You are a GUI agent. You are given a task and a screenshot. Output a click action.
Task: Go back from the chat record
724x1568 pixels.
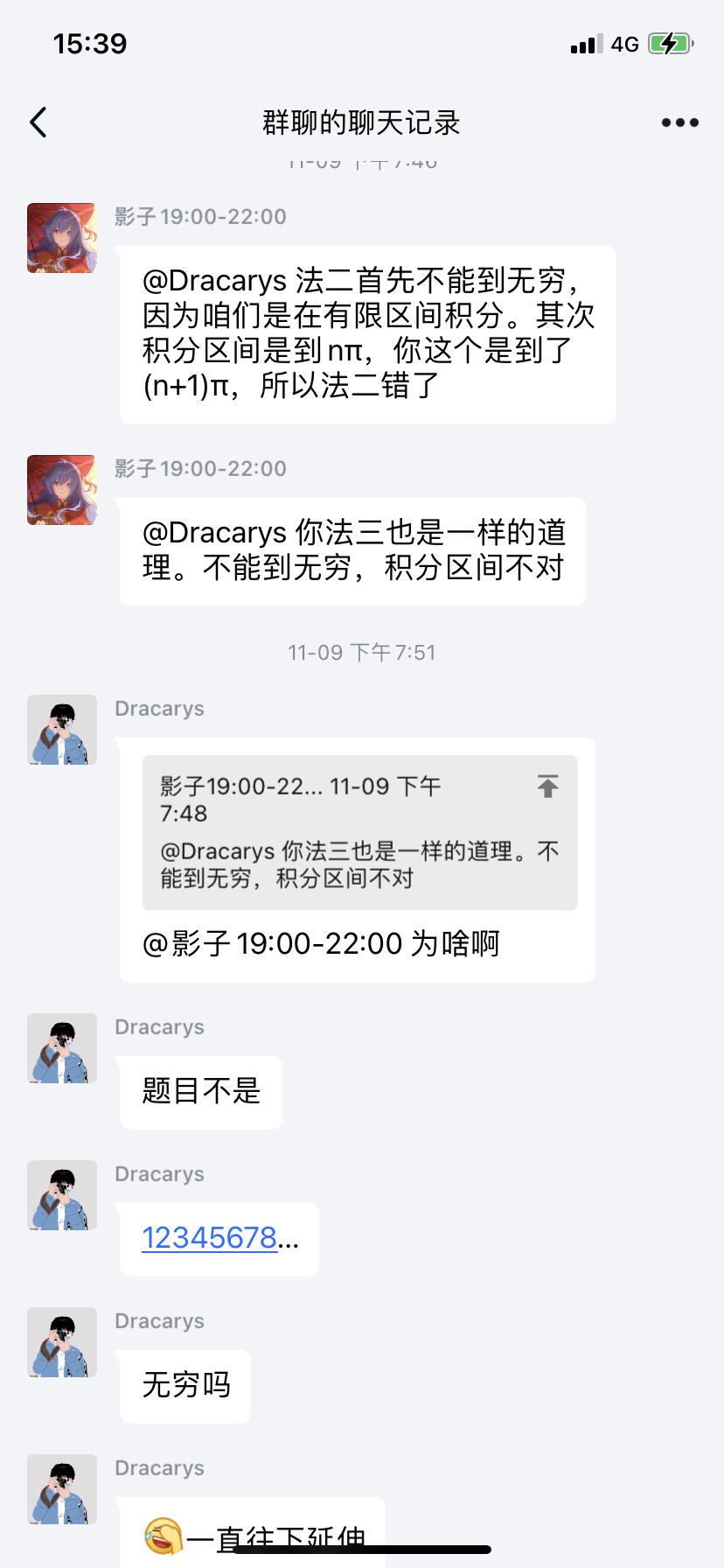38,122
